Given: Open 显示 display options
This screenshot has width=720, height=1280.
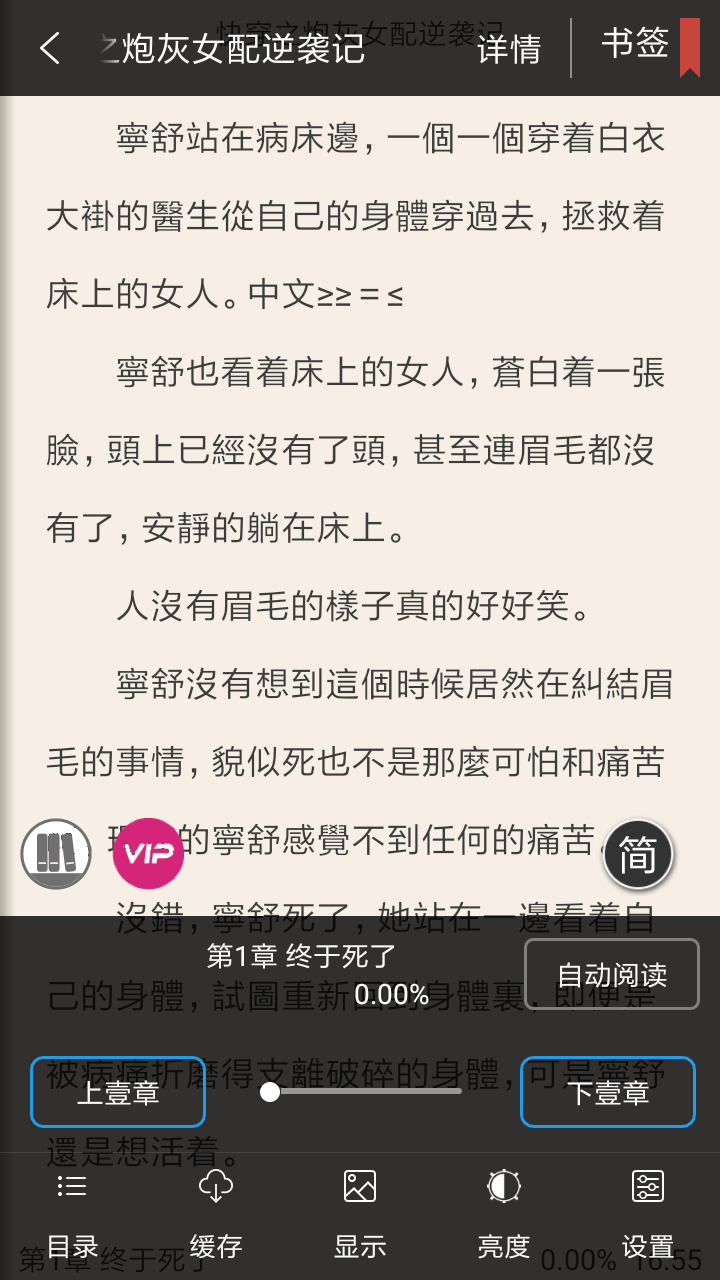Looking at the screenshot, I should point(360,1215).
